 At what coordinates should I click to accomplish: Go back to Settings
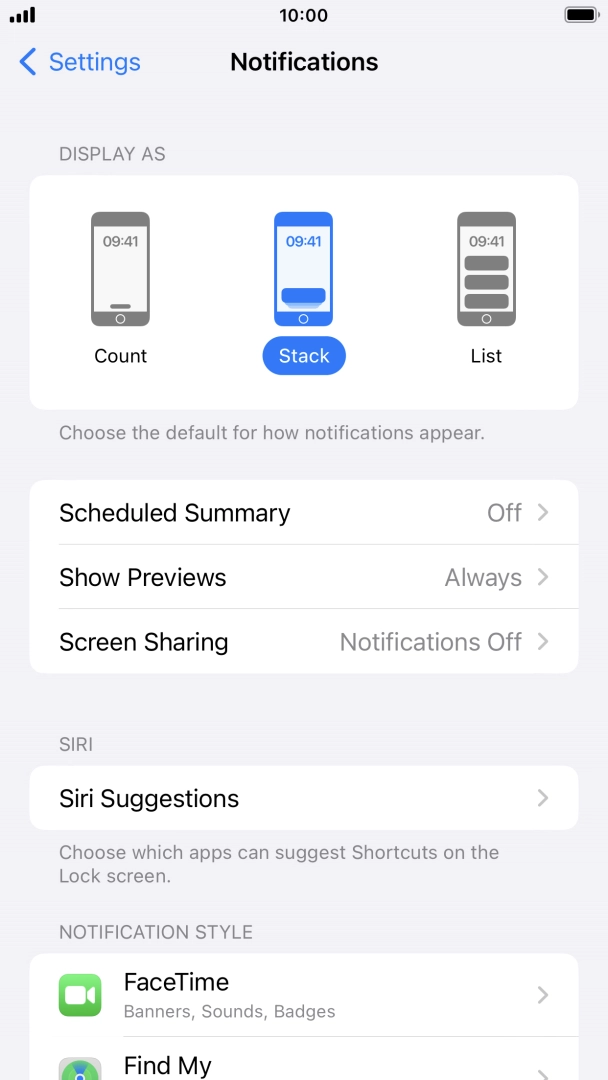[80, 62]
